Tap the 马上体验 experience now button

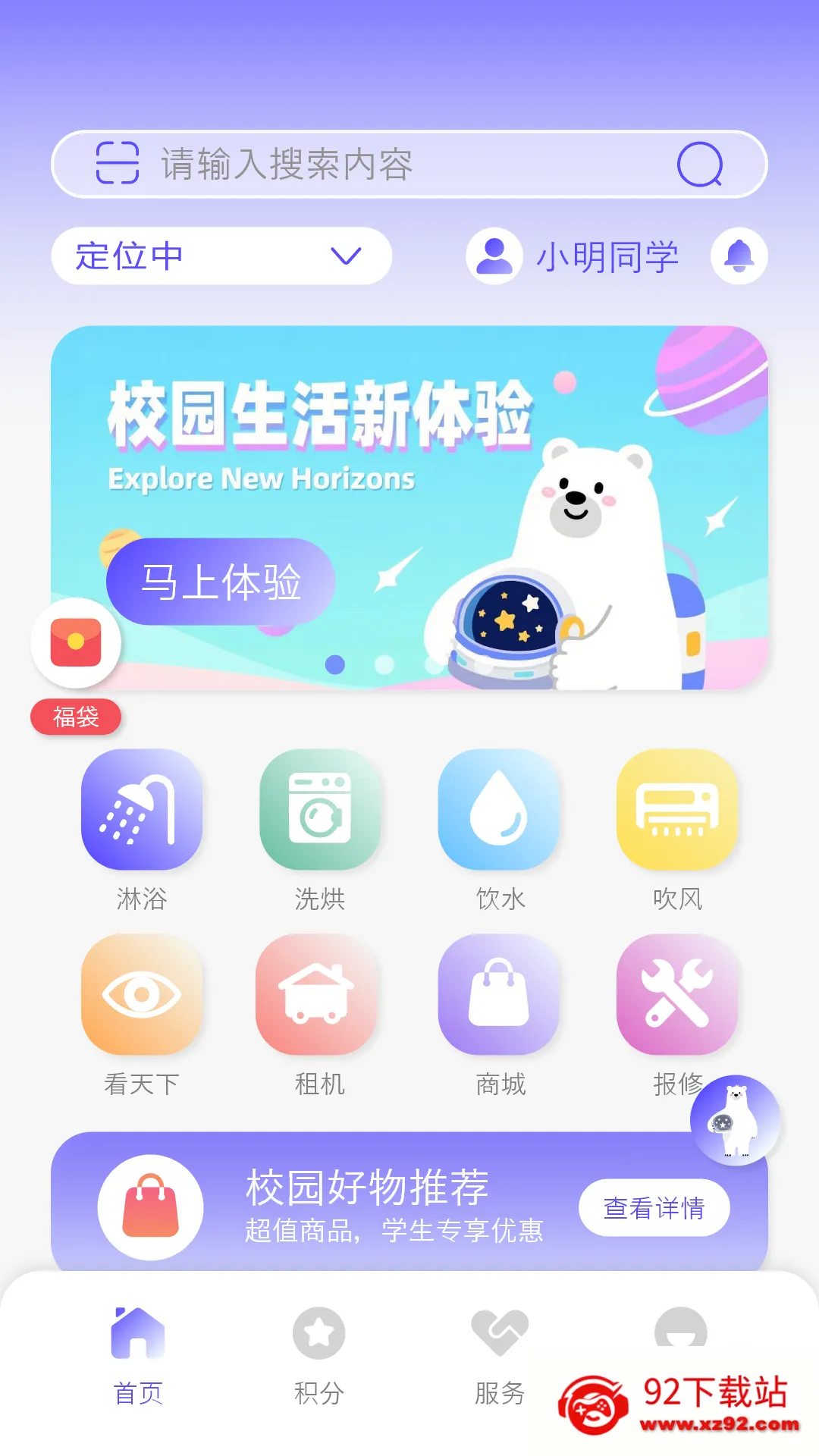click(x=221, y=582)
